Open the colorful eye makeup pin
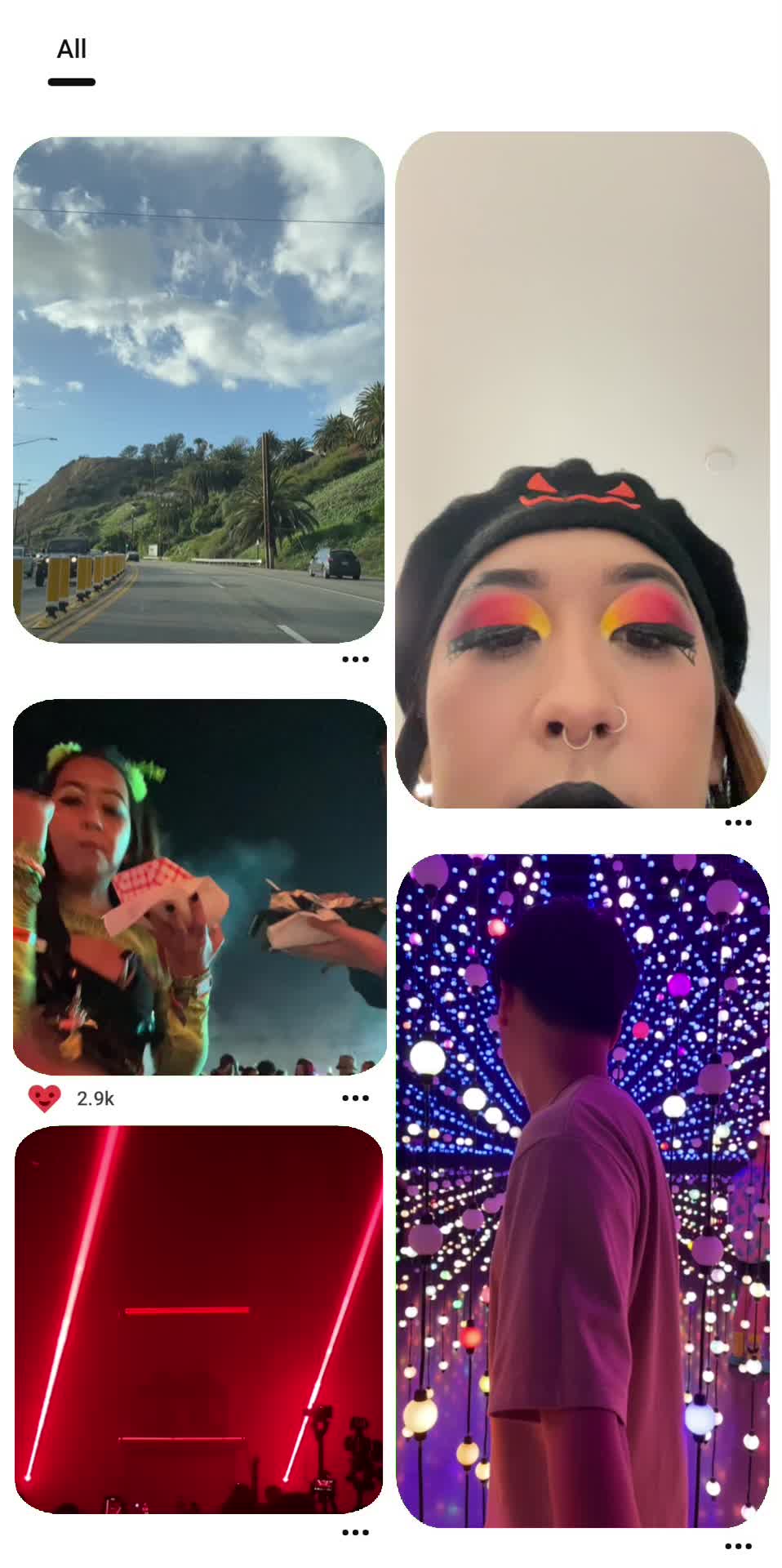Image resolution: width=782 pixels, height=1568 pixels. click(x=582, y=470)
